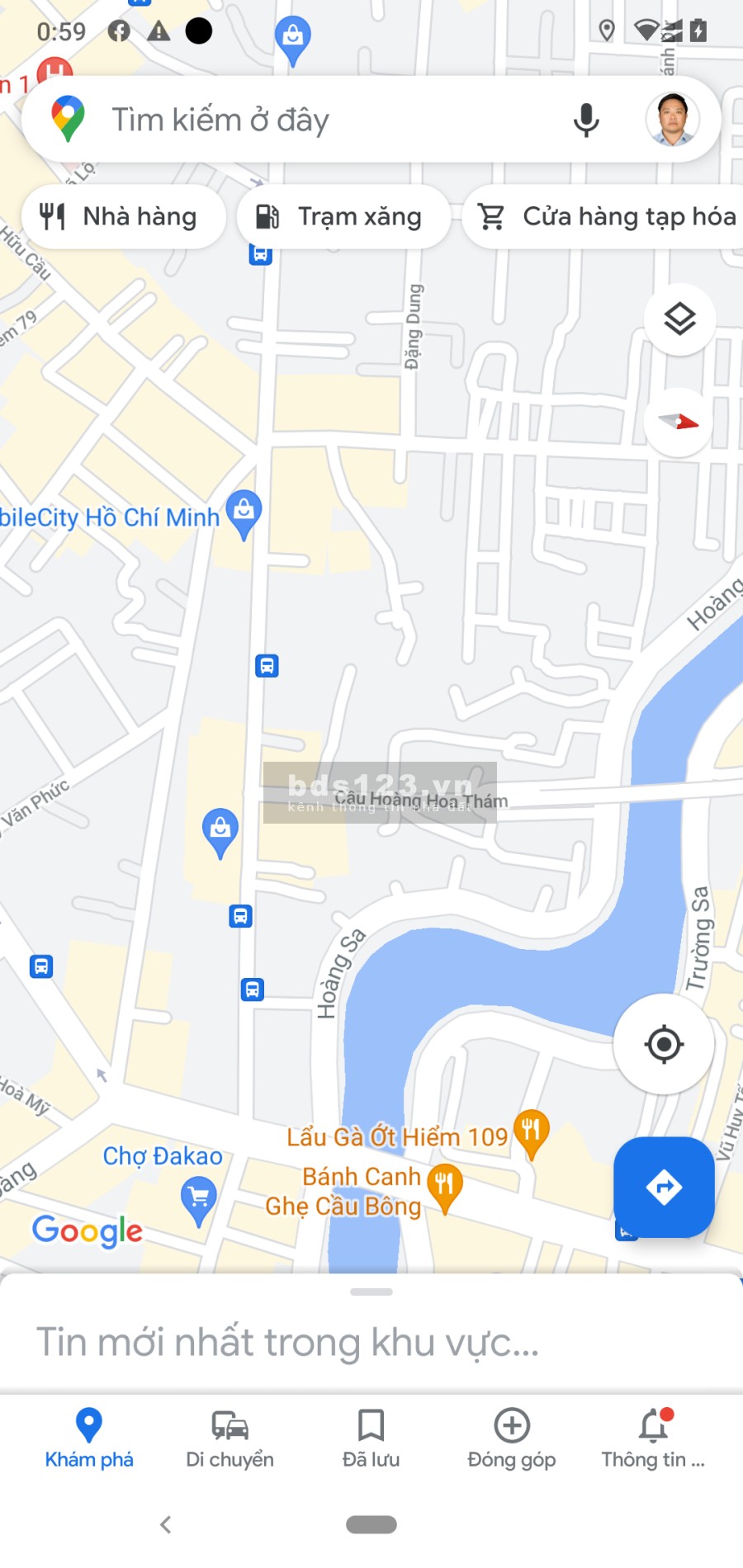Viewport: 743px width, 1568px height.
Task: Open Bánh Canh Ghẹ Cầu Bông place
Action: 444,1185
